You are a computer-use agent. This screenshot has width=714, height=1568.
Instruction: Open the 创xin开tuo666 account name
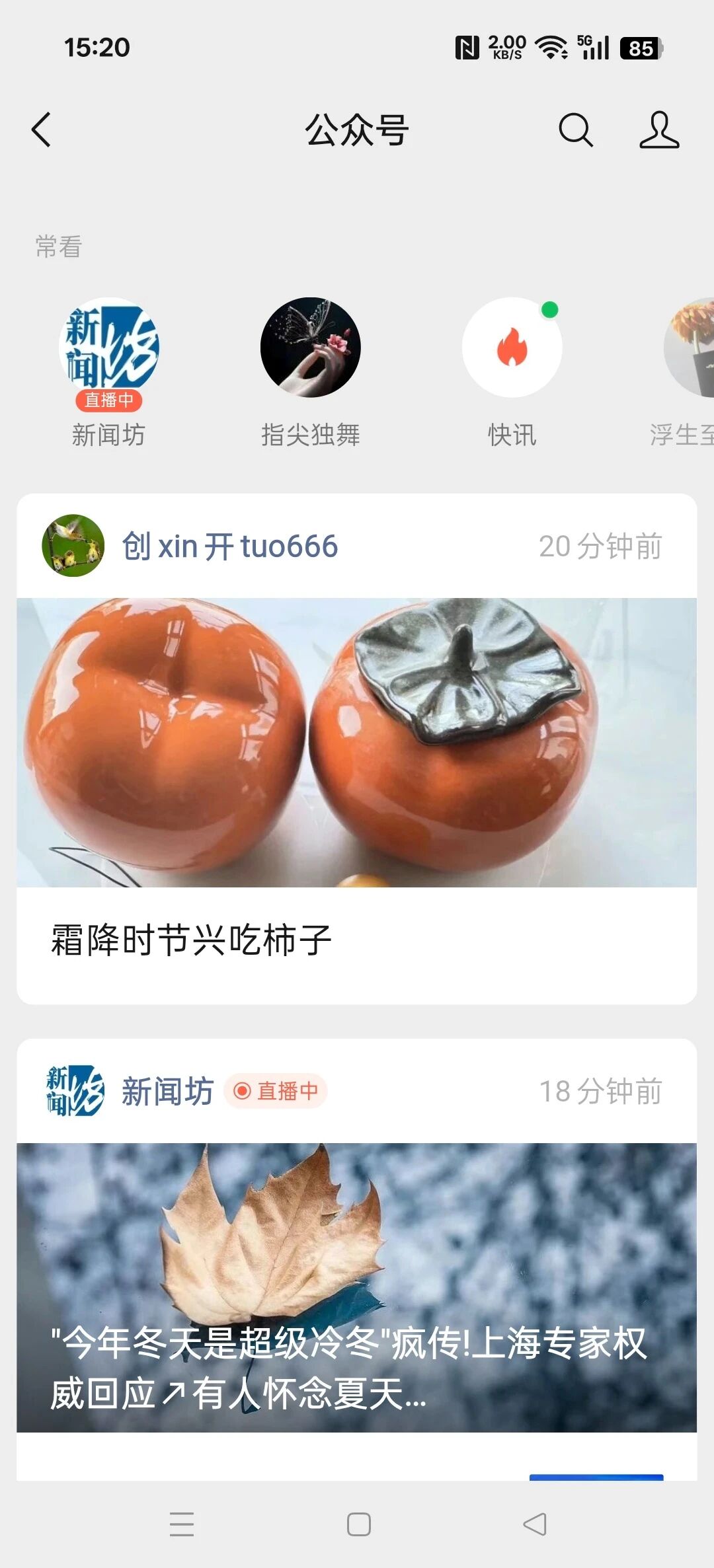[x=229, y=546]
